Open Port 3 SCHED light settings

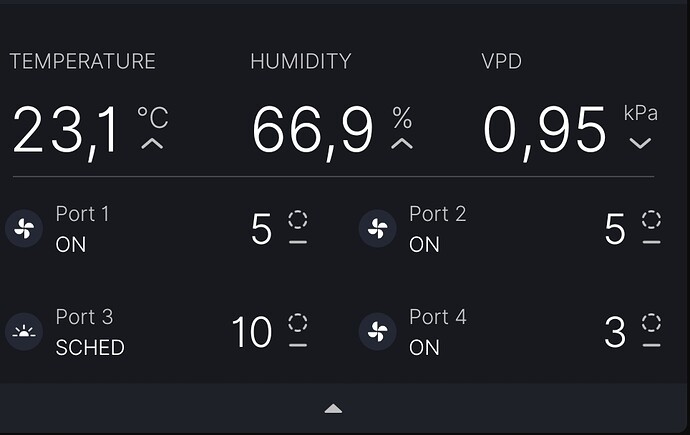[x=24, y=331]
